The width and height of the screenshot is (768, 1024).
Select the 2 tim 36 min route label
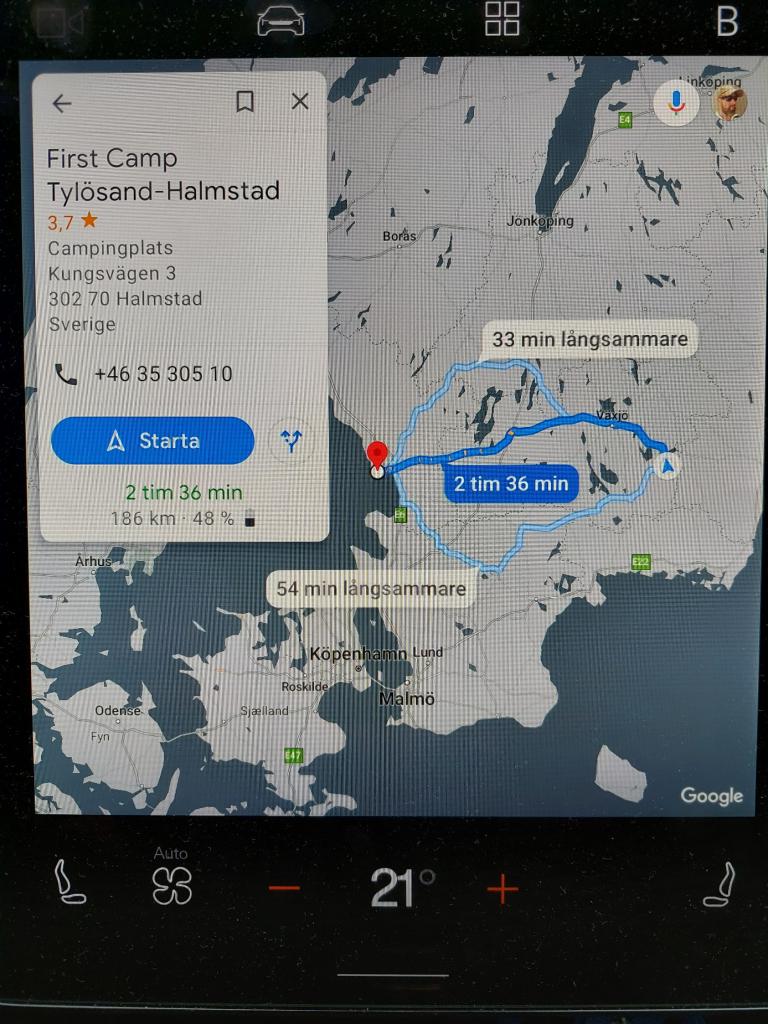(x=510, y=485)
